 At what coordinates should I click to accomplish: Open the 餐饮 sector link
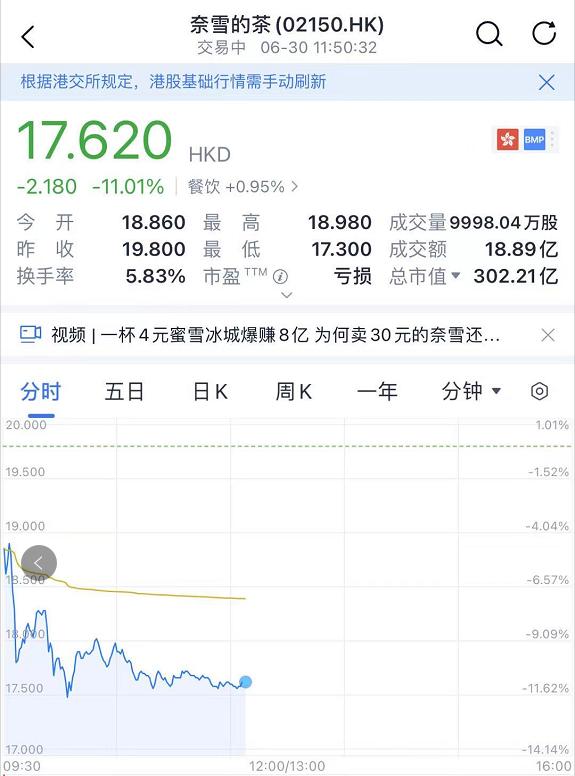coord(242,187)
